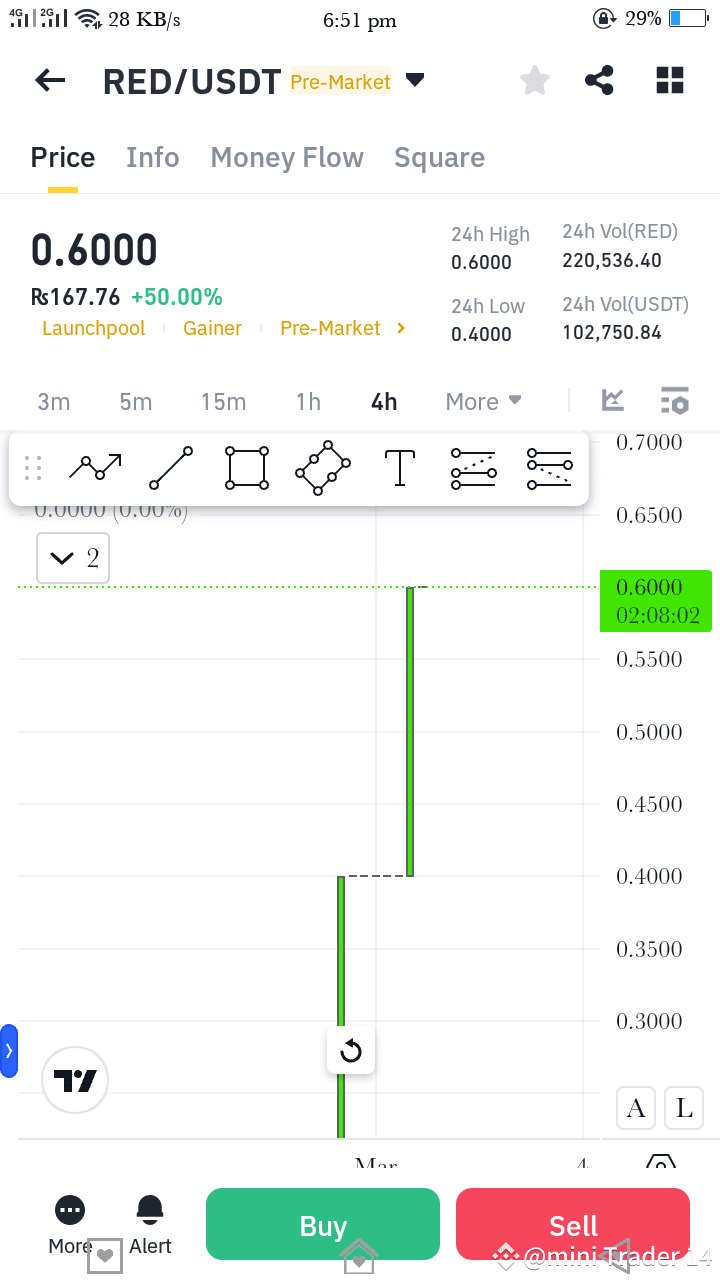720x1280 pixels.
Task: Expand the More timeframe dropdown
Action: pos(483,401)
